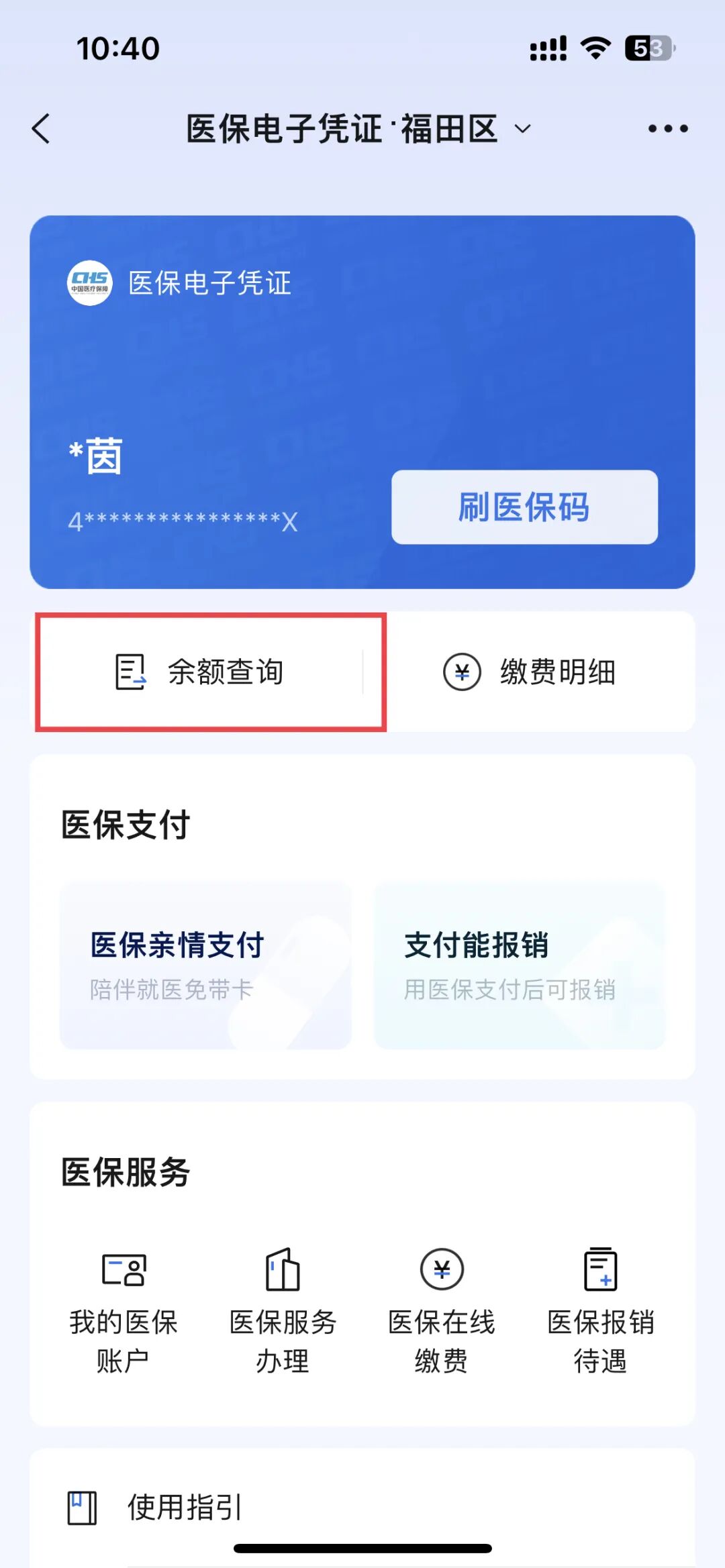Tap the 刷医保码 button
This screenshot has height=1568, width=725.
click(524, 507)
